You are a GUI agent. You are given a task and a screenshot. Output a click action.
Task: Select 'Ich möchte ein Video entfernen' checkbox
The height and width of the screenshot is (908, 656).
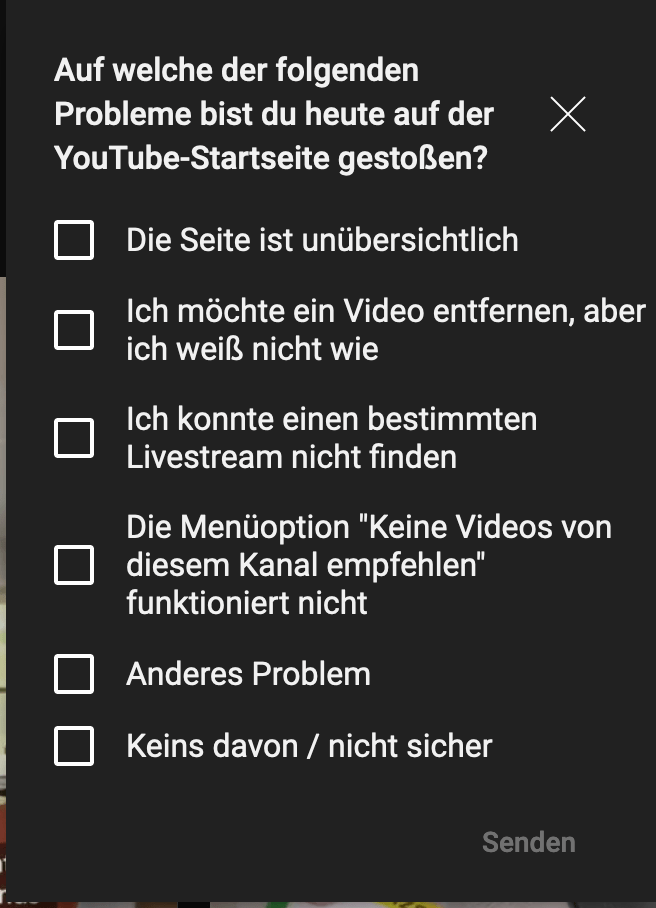74,330
